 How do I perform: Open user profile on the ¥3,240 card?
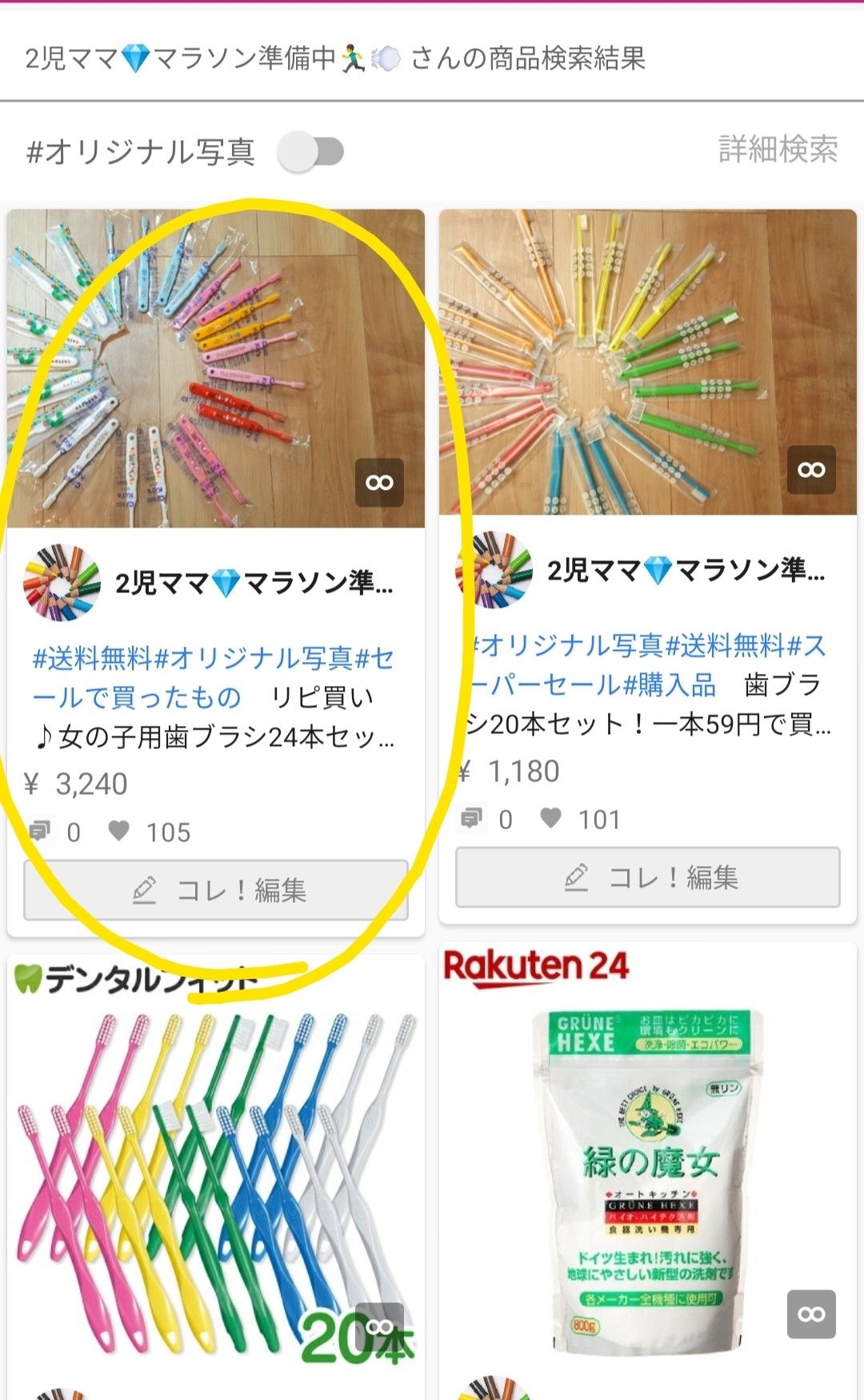click(x=62, y=582)
